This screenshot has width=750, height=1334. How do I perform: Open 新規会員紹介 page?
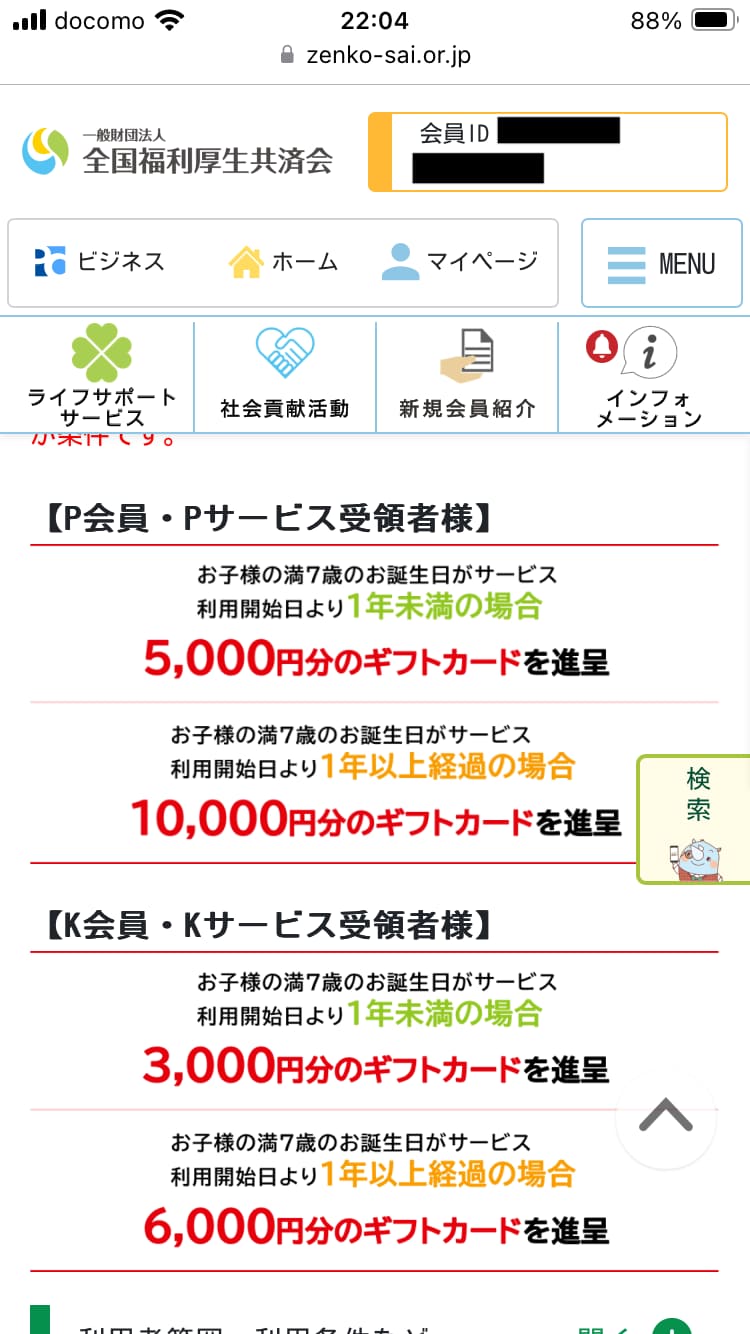pyautogui.click(x=467, y=378)
